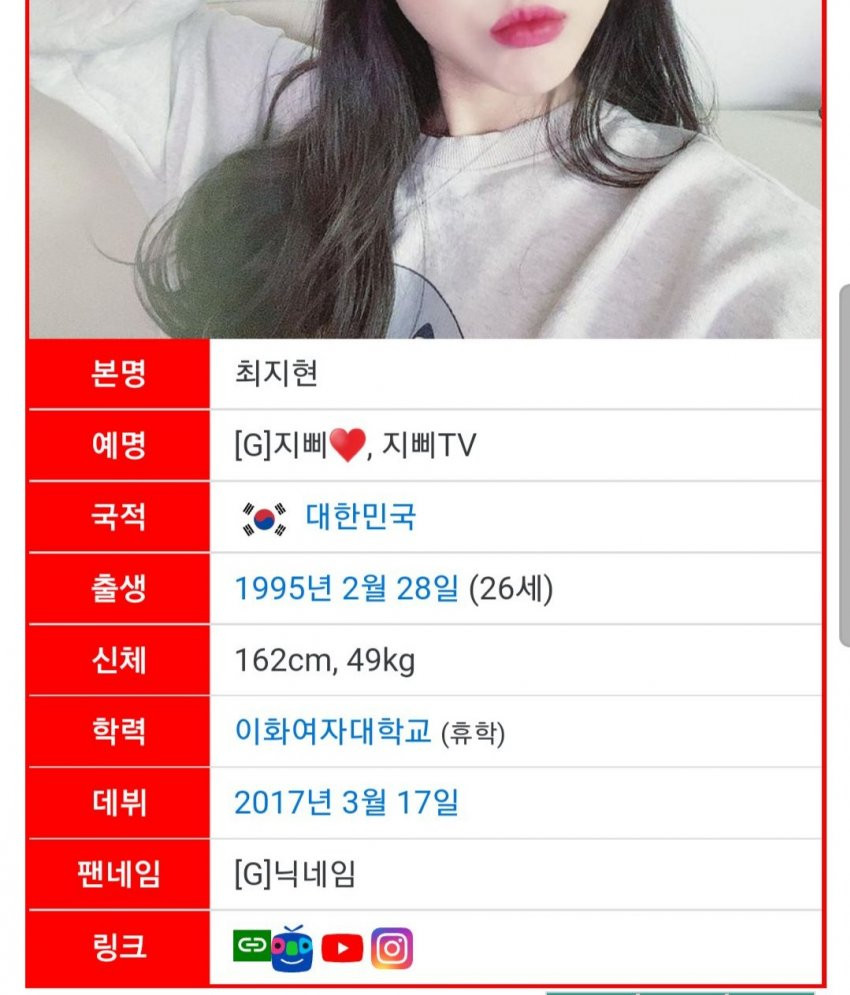The image size is (850, 995).
Task: Open the 2월 28일 date link
Action: click(x=400, y=588)
